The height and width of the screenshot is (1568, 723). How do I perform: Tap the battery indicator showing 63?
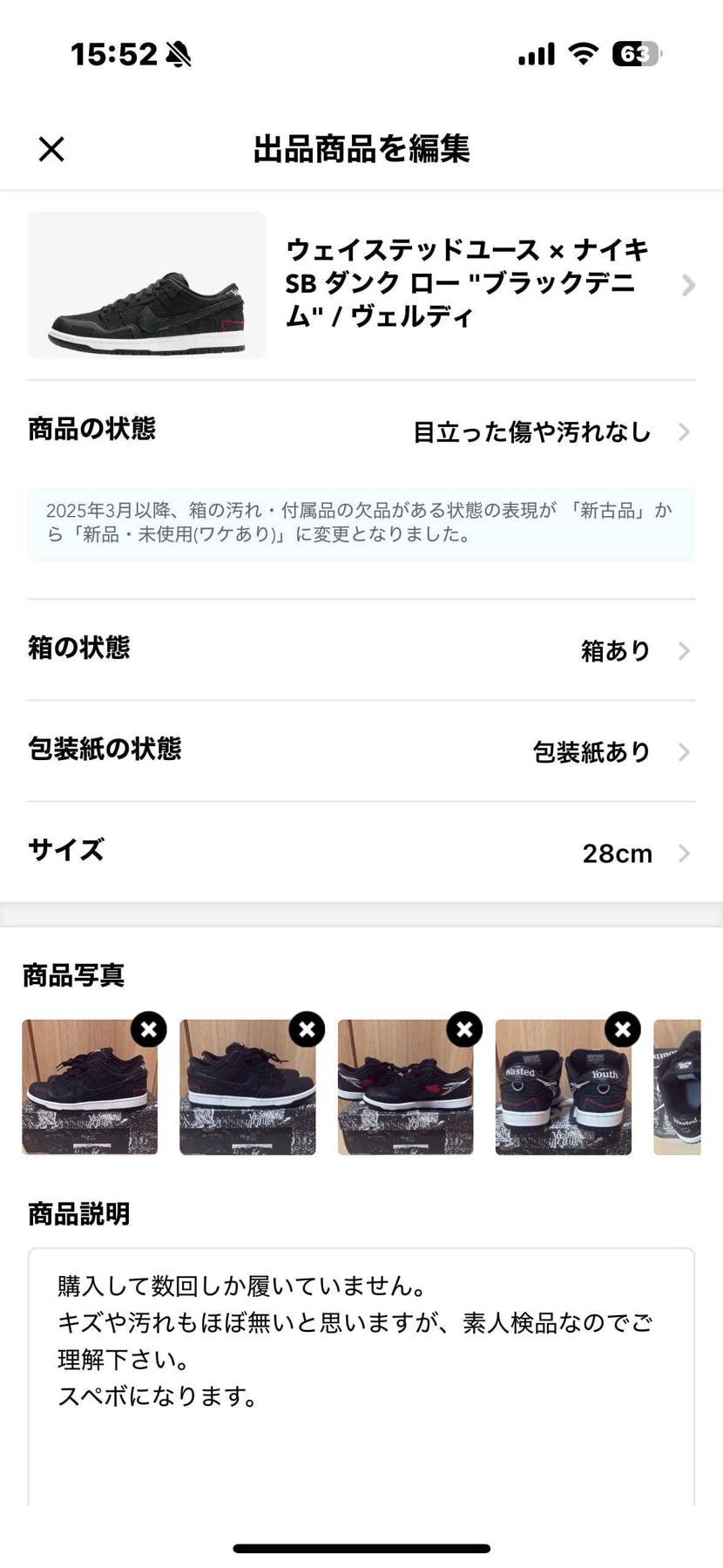(636, 52)
